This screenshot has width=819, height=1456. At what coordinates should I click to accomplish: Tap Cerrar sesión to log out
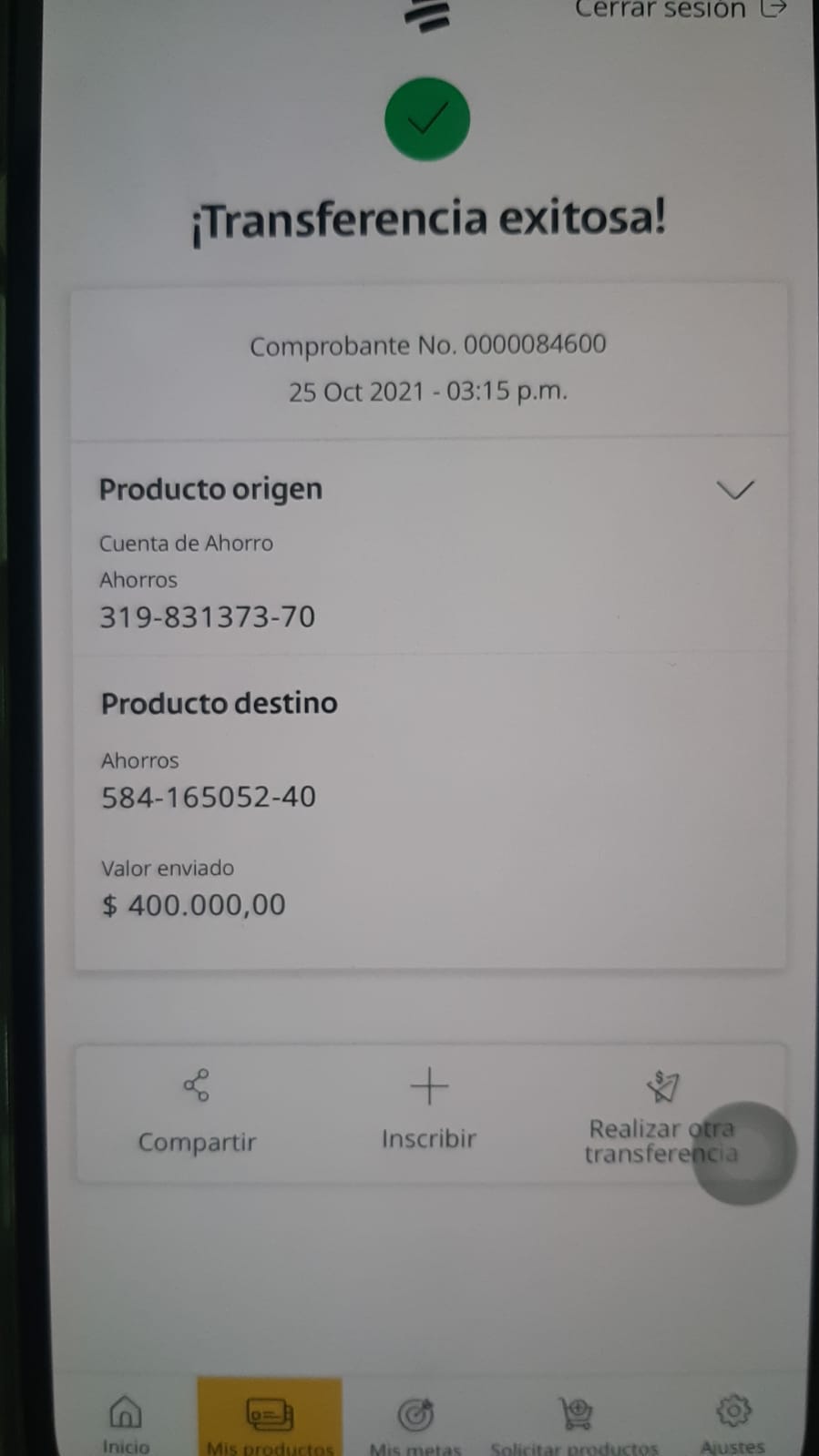[679, 10]
